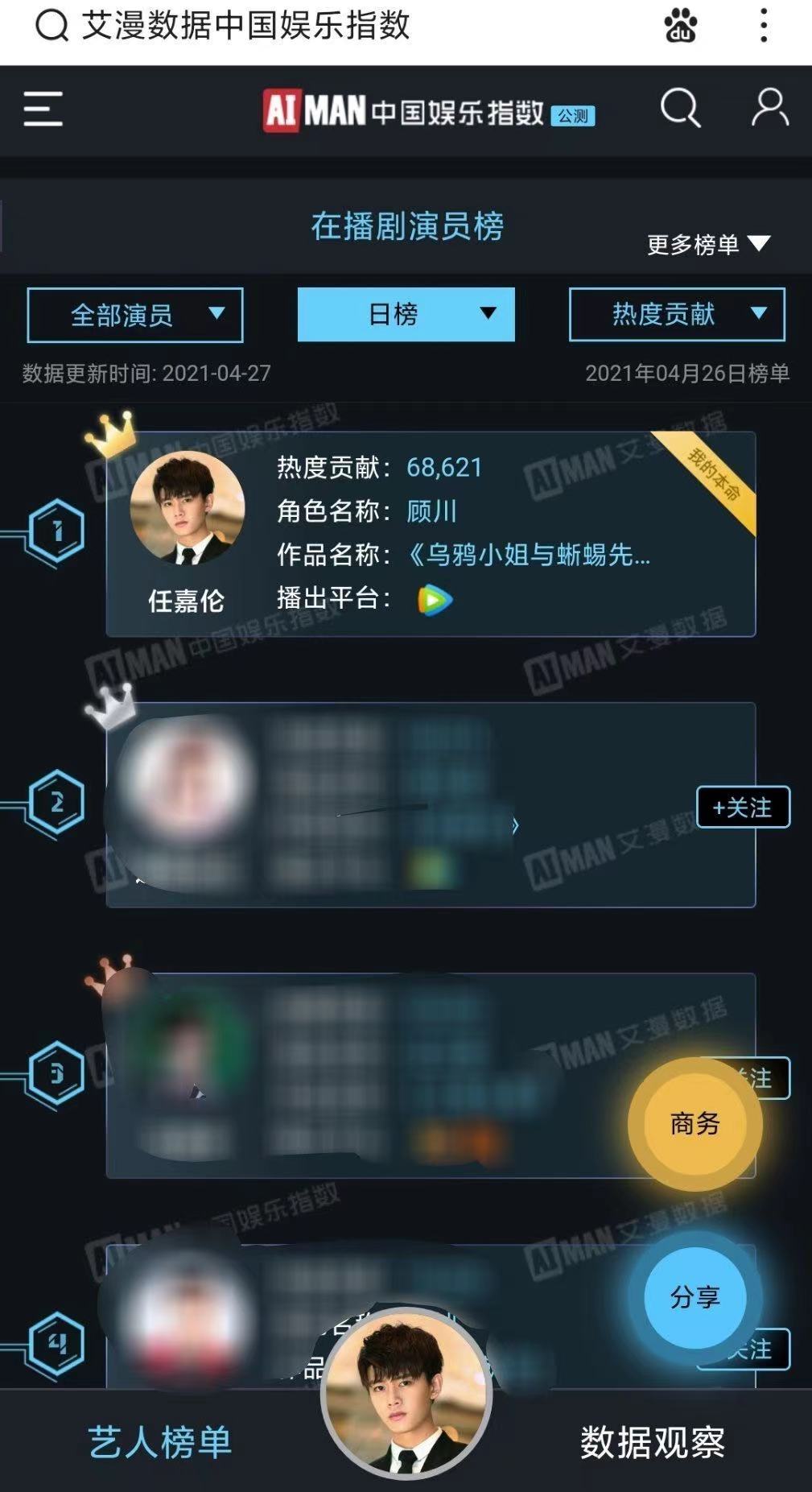Switch to the 艺人榜单 tab
Viewport: 812px width, 1492px height.
click(x=159, y=1441)
